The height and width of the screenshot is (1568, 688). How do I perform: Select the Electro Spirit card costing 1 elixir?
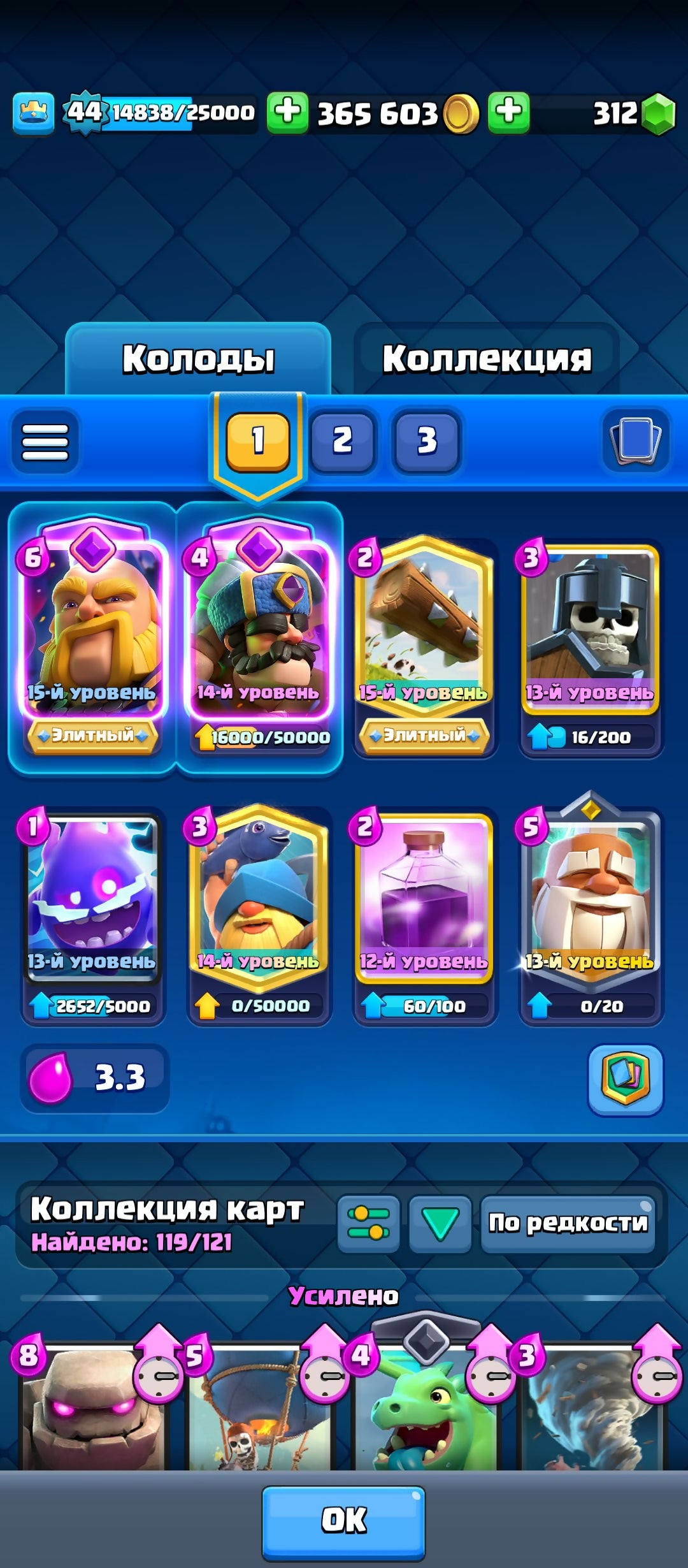(92, 899)
